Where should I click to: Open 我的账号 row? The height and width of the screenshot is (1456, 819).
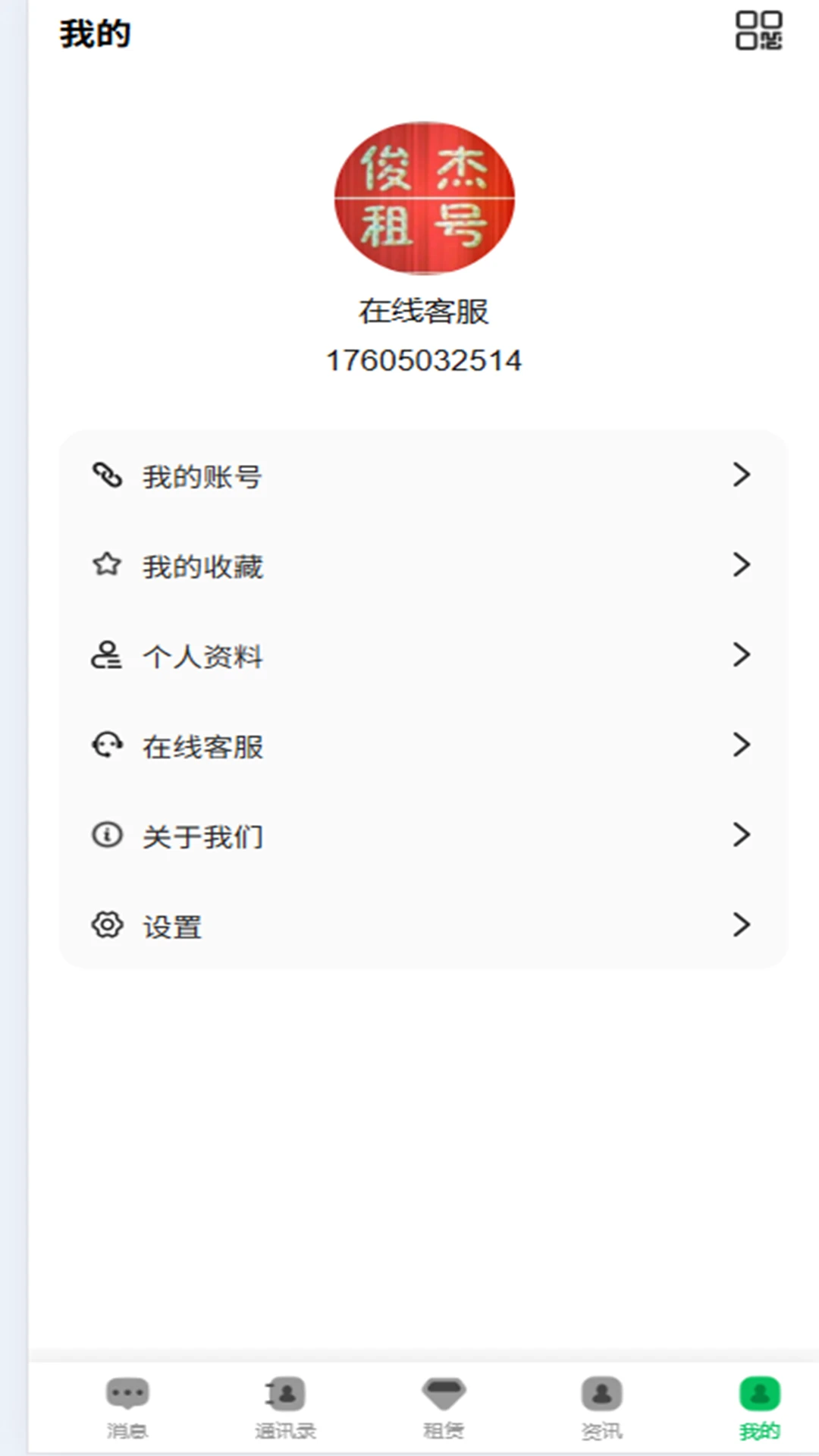(423, 475)
